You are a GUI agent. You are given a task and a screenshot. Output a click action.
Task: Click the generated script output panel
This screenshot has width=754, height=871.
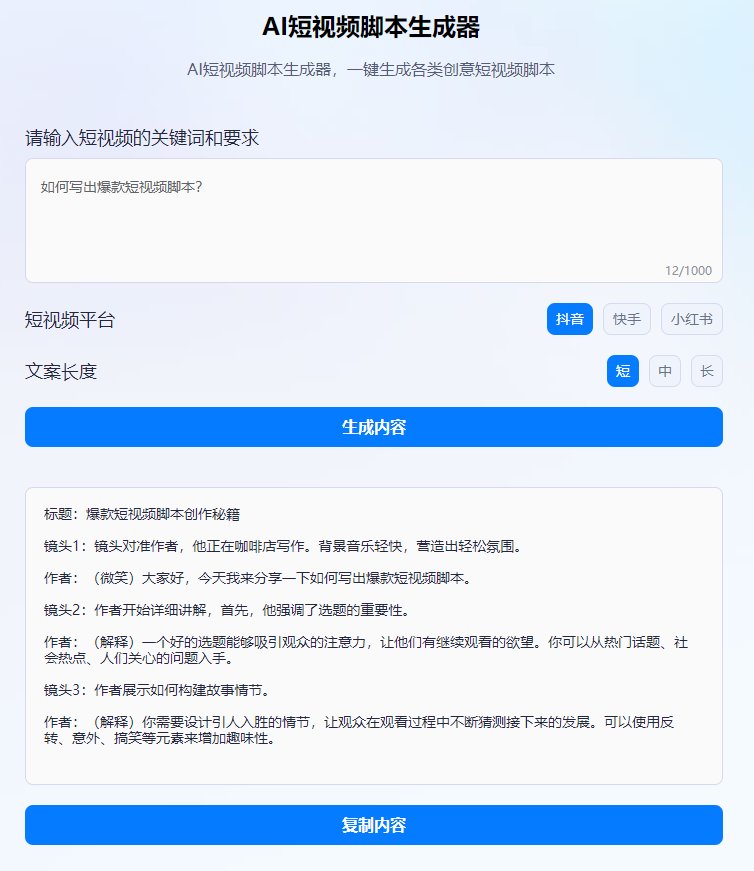pos(377,640)
